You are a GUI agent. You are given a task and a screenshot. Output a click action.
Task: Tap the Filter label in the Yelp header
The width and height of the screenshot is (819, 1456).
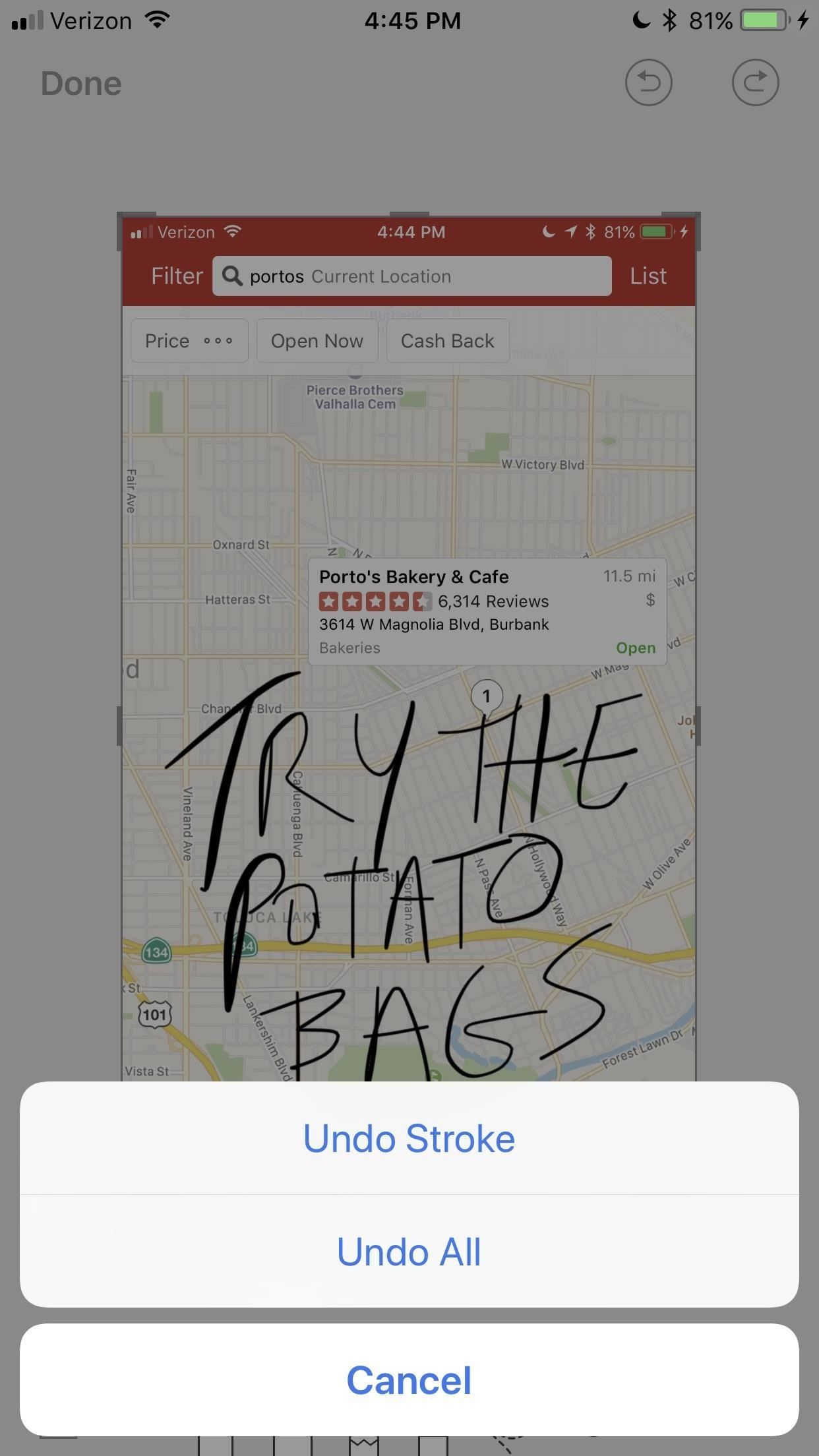point(176,276)
